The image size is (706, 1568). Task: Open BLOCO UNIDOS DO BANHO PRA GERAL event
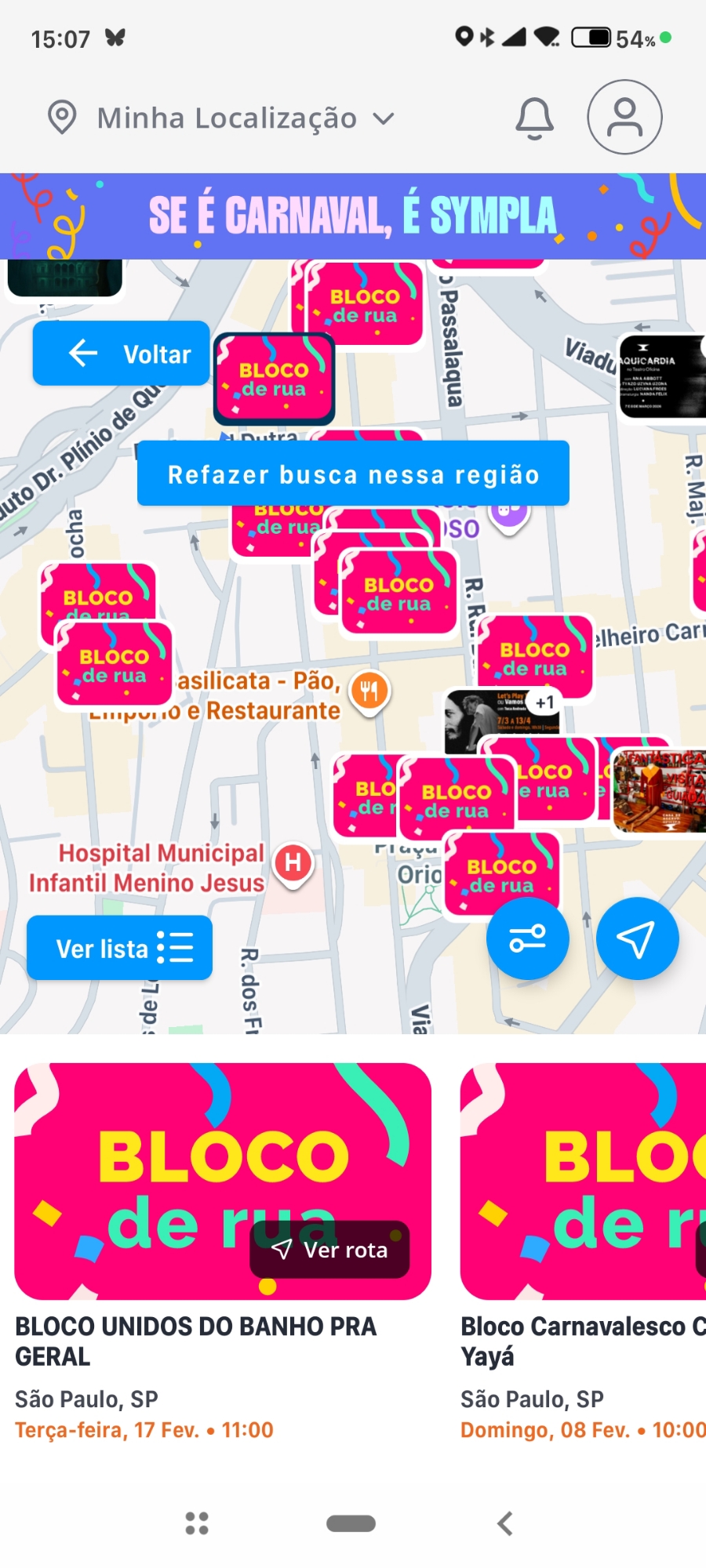click(196, 1341)
